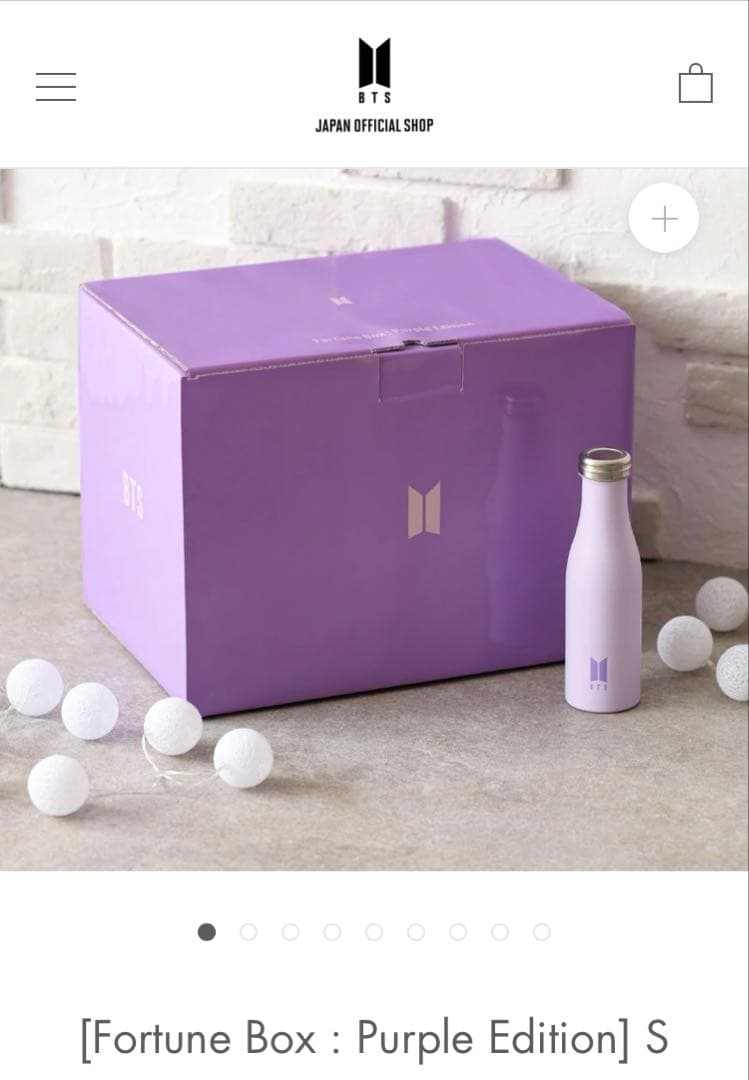
Task: Enlarge product image with plus button
Action: pos(664,218)
